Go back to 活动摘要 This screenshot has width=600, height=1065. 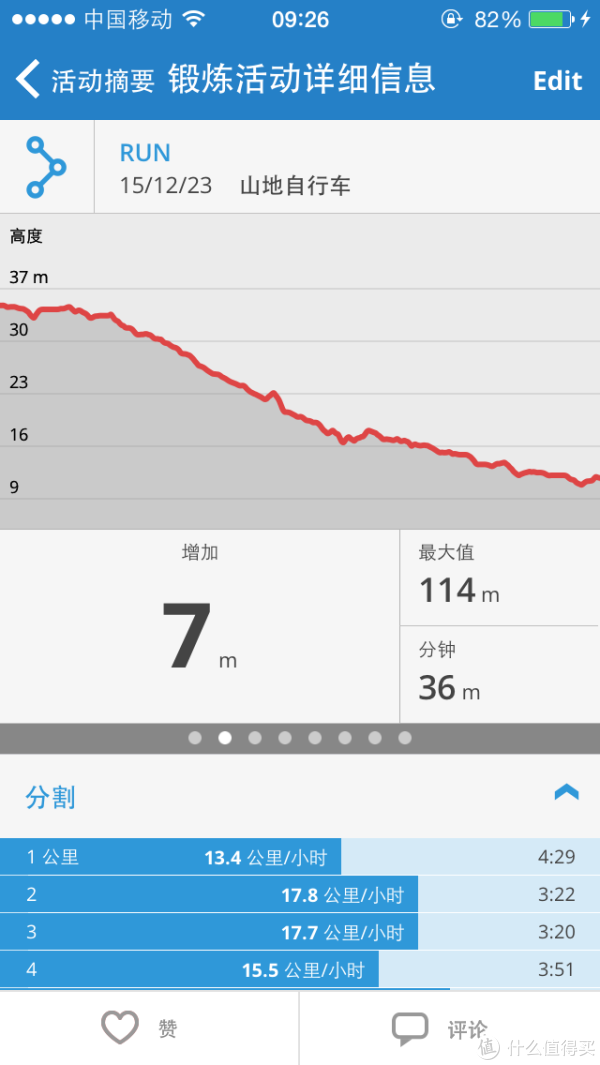(86, 80)
